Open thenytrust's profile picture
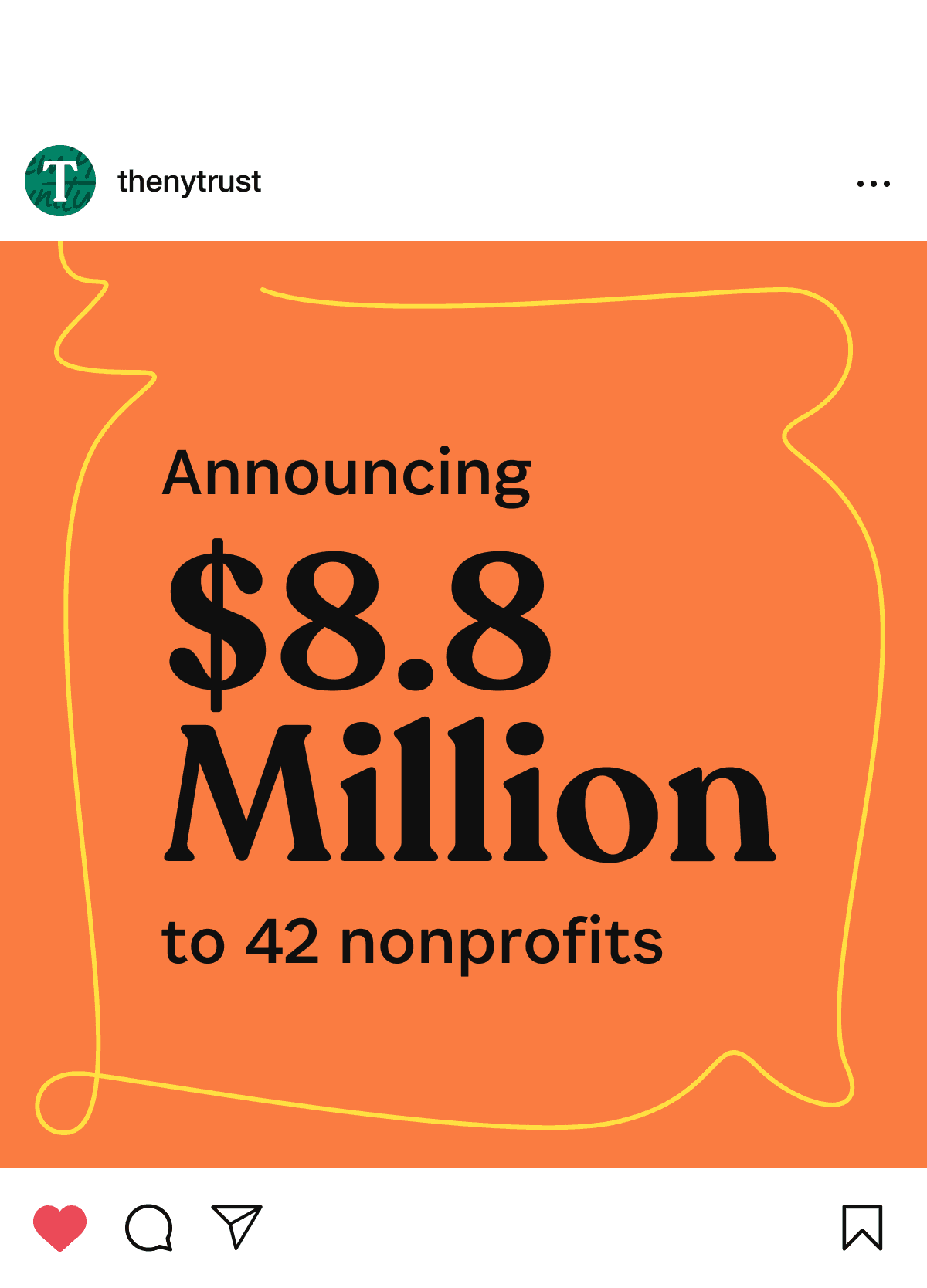The image size is (927, 1288). (x=62, y=181)
